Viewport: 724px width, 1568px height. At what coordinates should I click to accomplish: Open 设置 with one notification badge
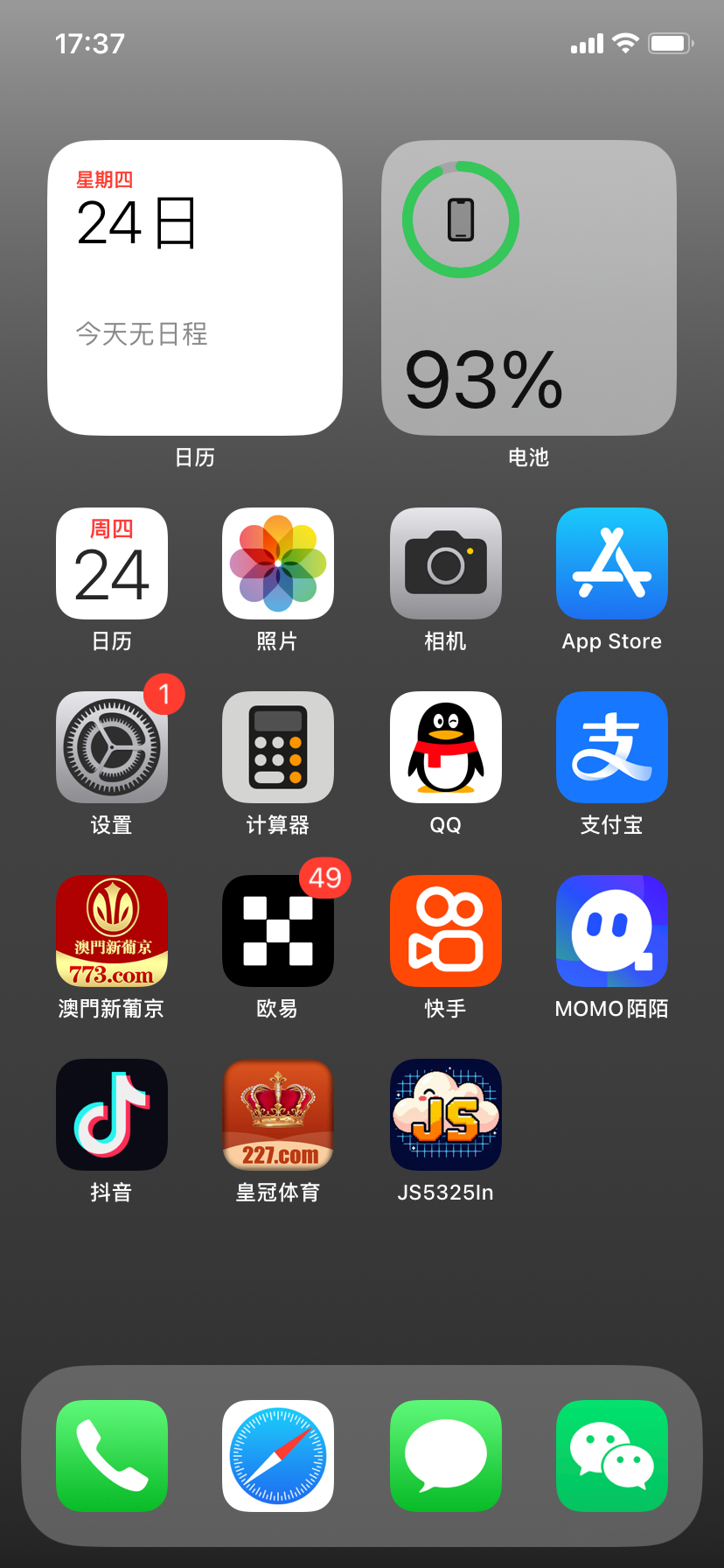112,747
